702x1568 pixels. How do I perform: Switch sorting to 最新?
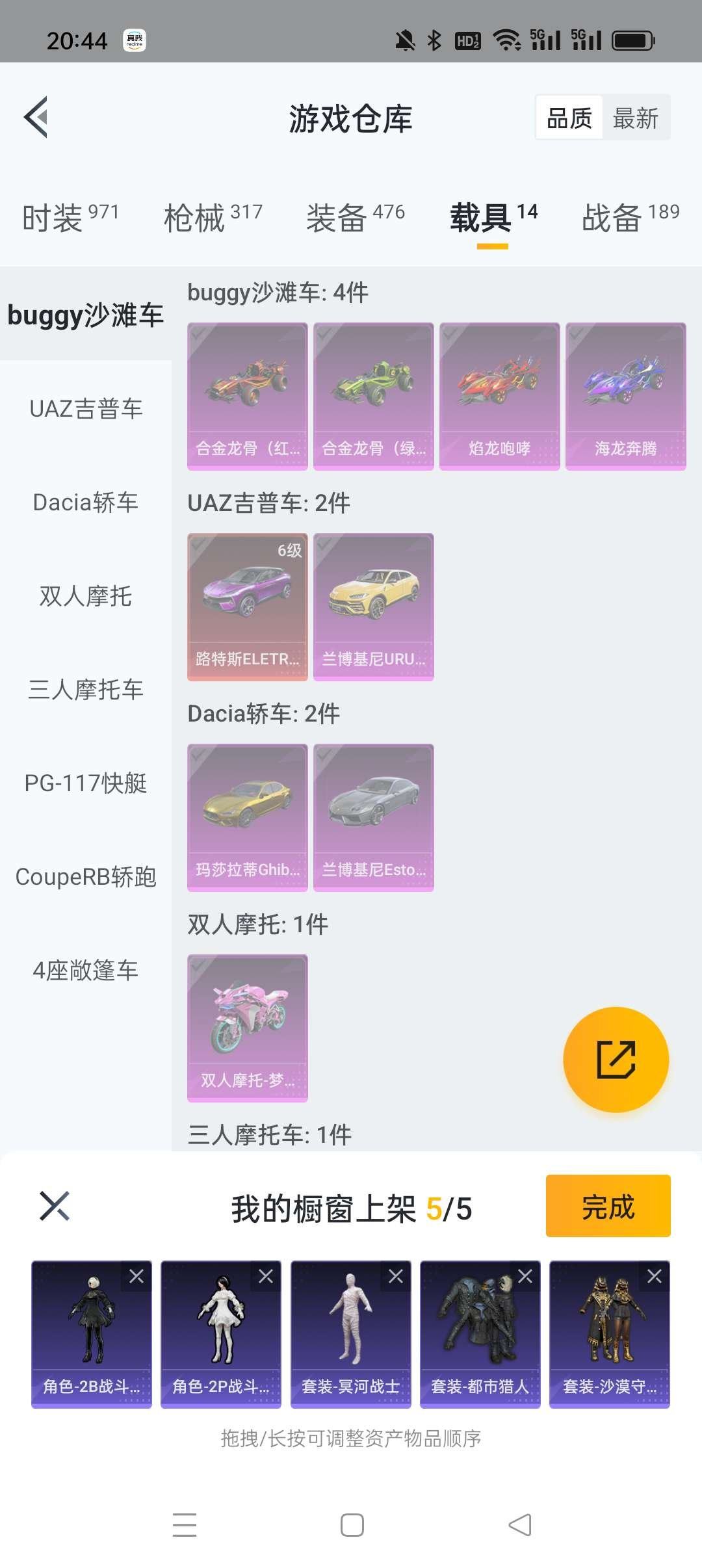click(636, 117)
